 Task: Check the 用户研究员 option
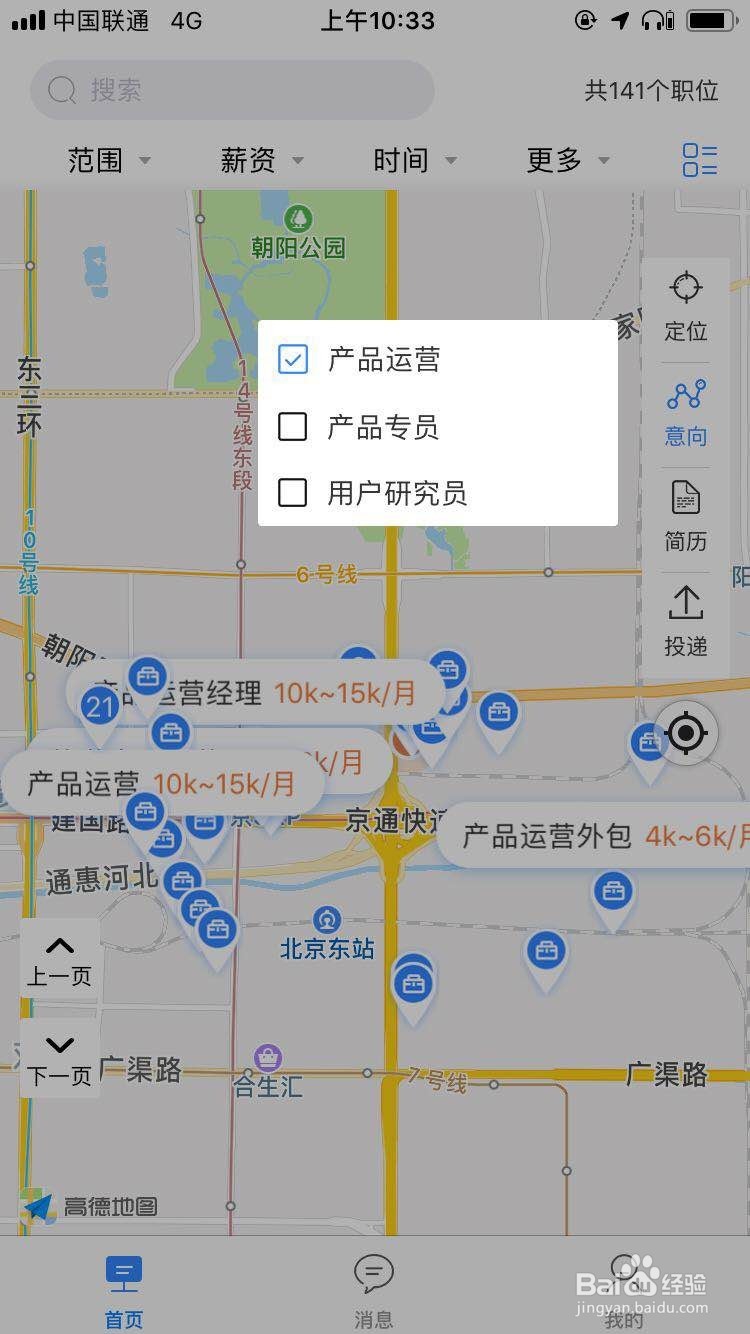pos(291,492)
